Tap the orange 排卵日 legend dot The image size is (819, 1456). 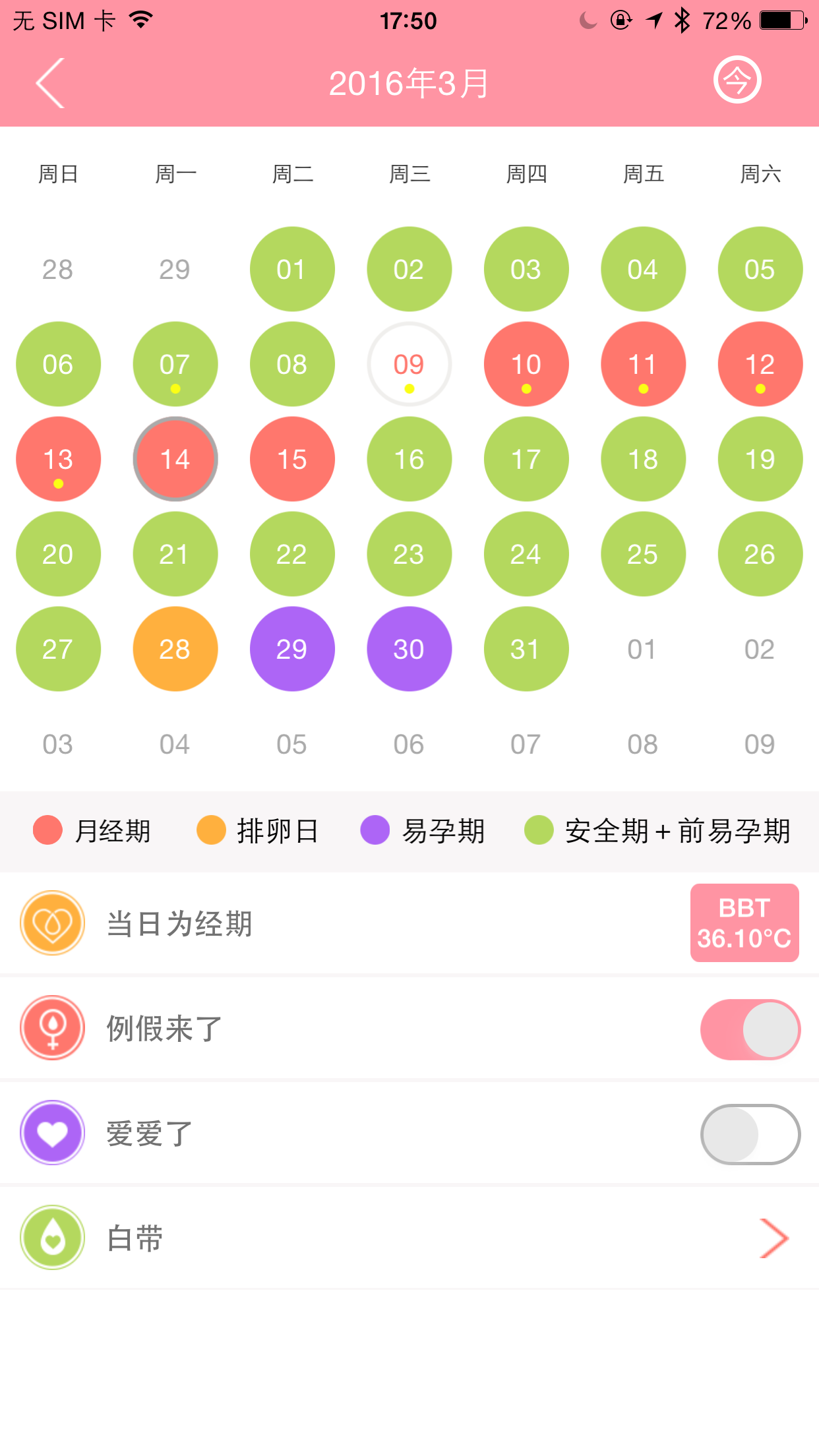pos(211,832)
